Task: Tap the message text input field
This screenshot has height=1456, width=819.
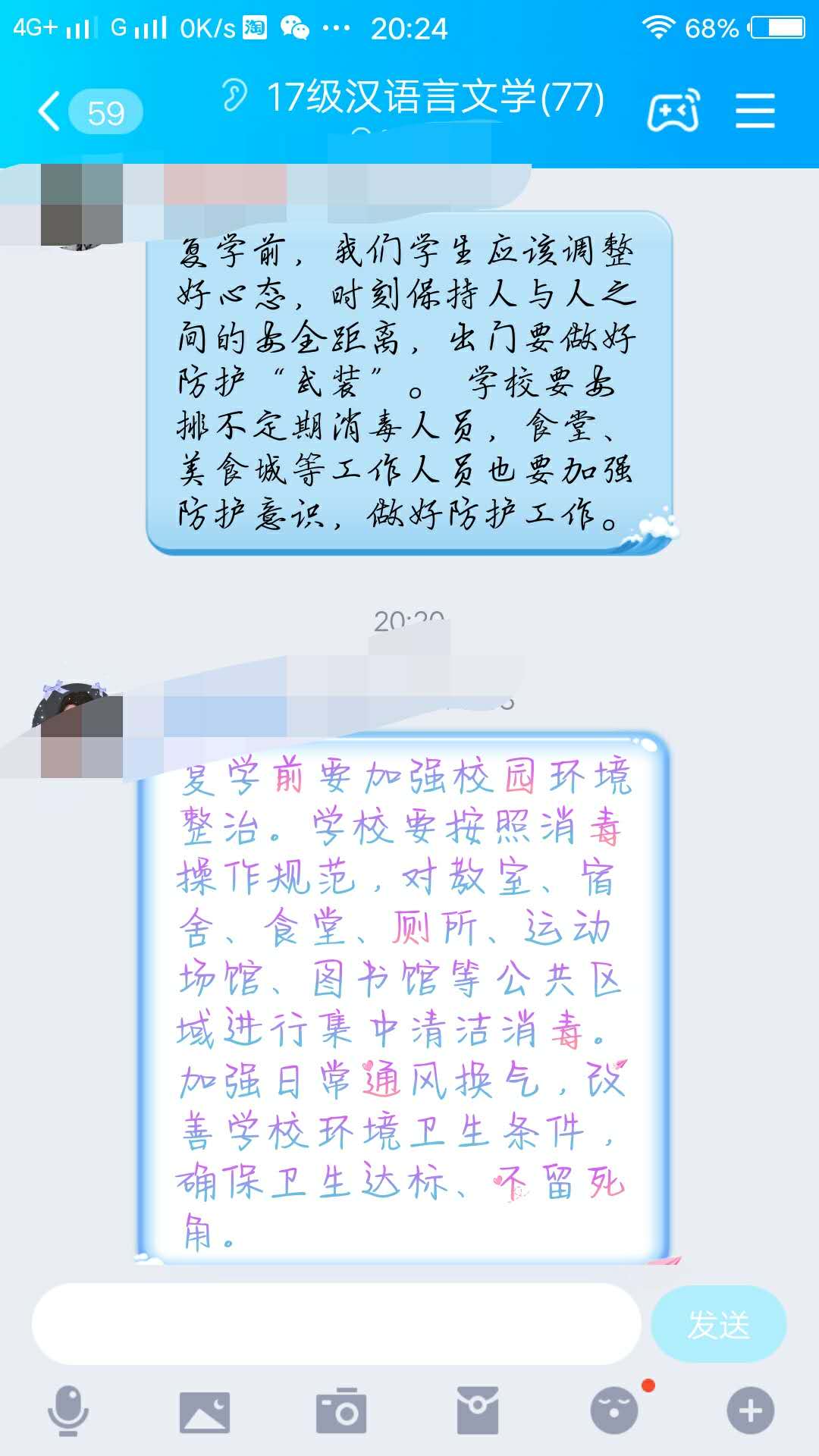Action: tap(336, 1325)
